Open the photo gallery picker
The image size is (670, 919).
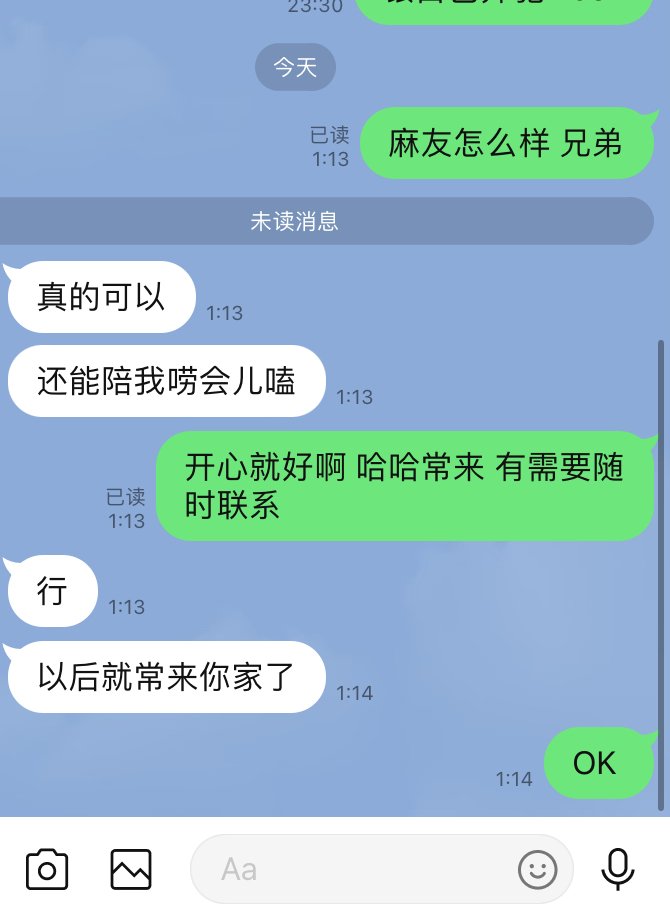tap(131, 869)
